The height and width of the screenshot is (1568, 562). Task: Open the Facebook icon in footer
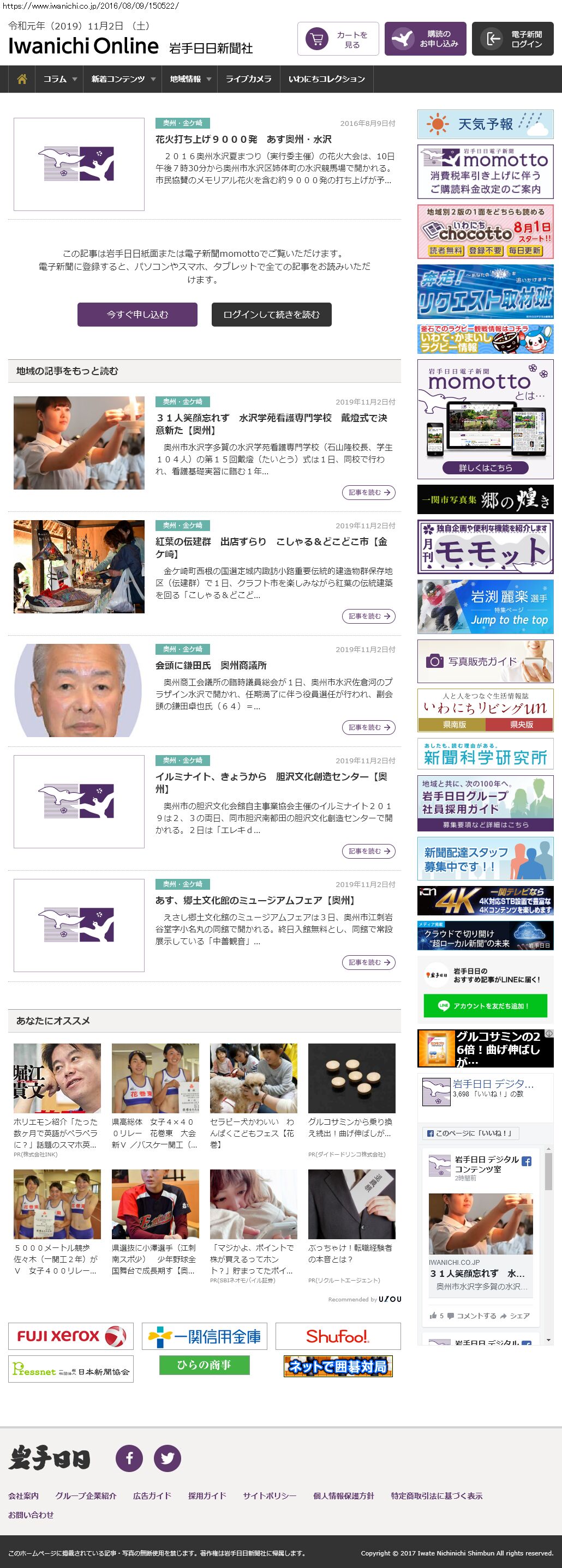(x=129, y=1458)
